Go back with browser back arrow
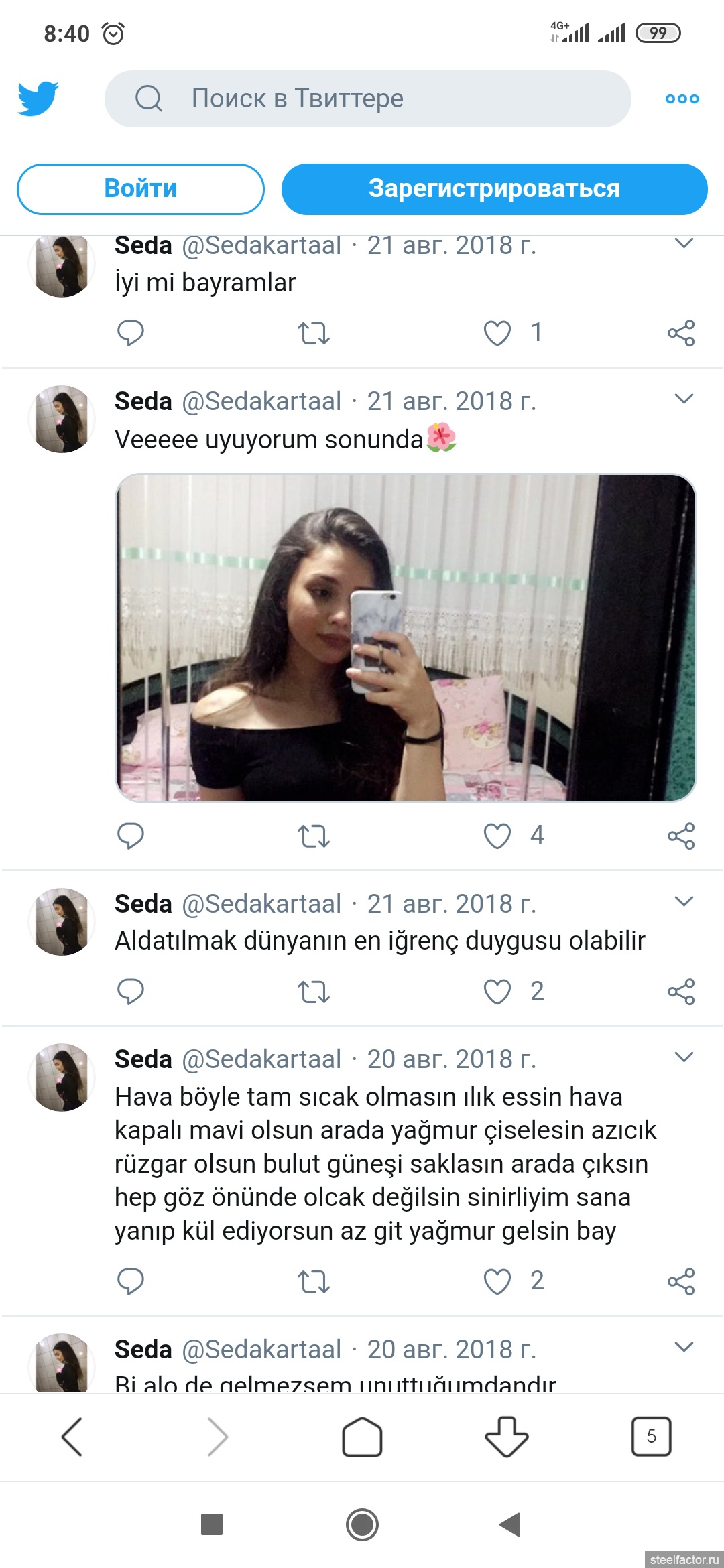Screen dimensions: 724x1568 click(x=72, y=1437)
